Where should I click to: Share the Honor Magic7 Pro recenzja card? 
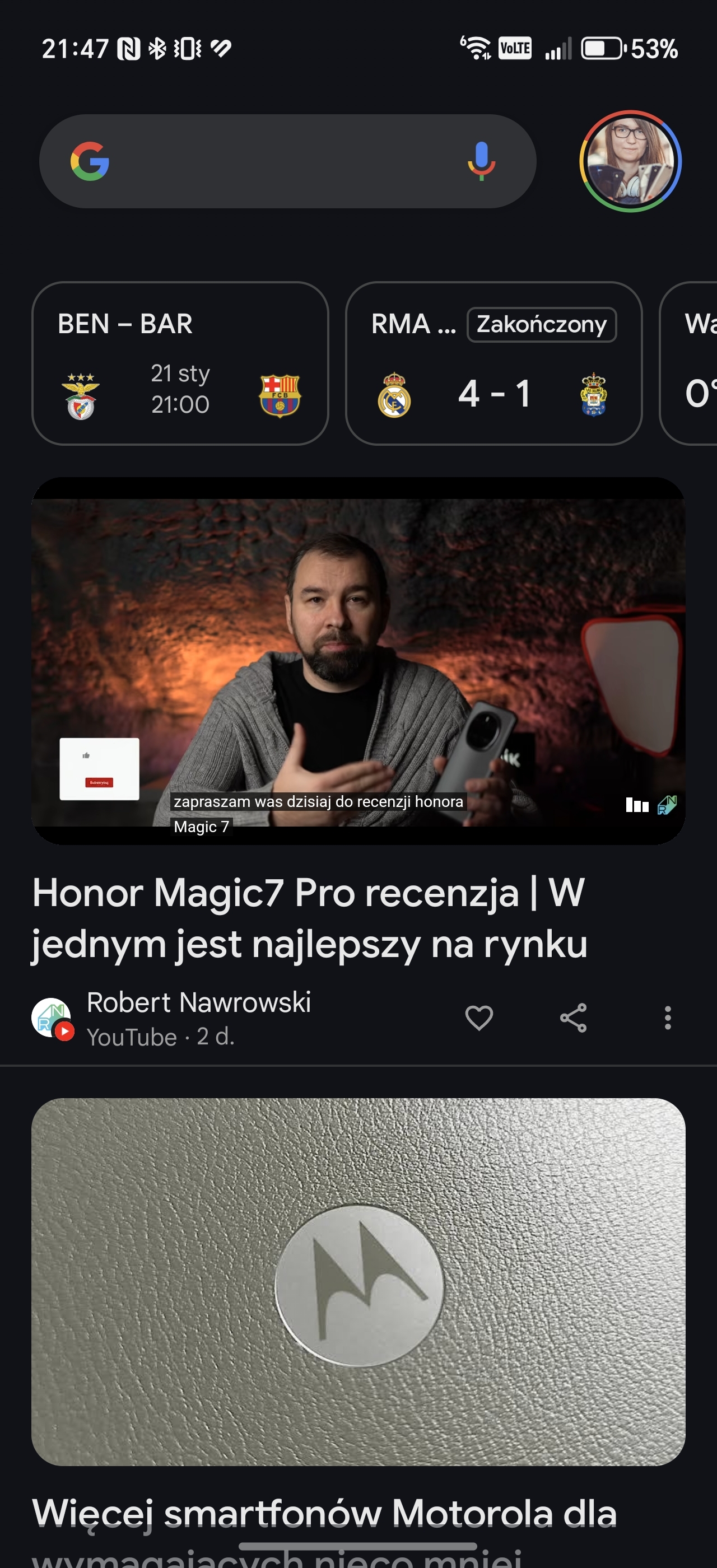coord(574,1018)
